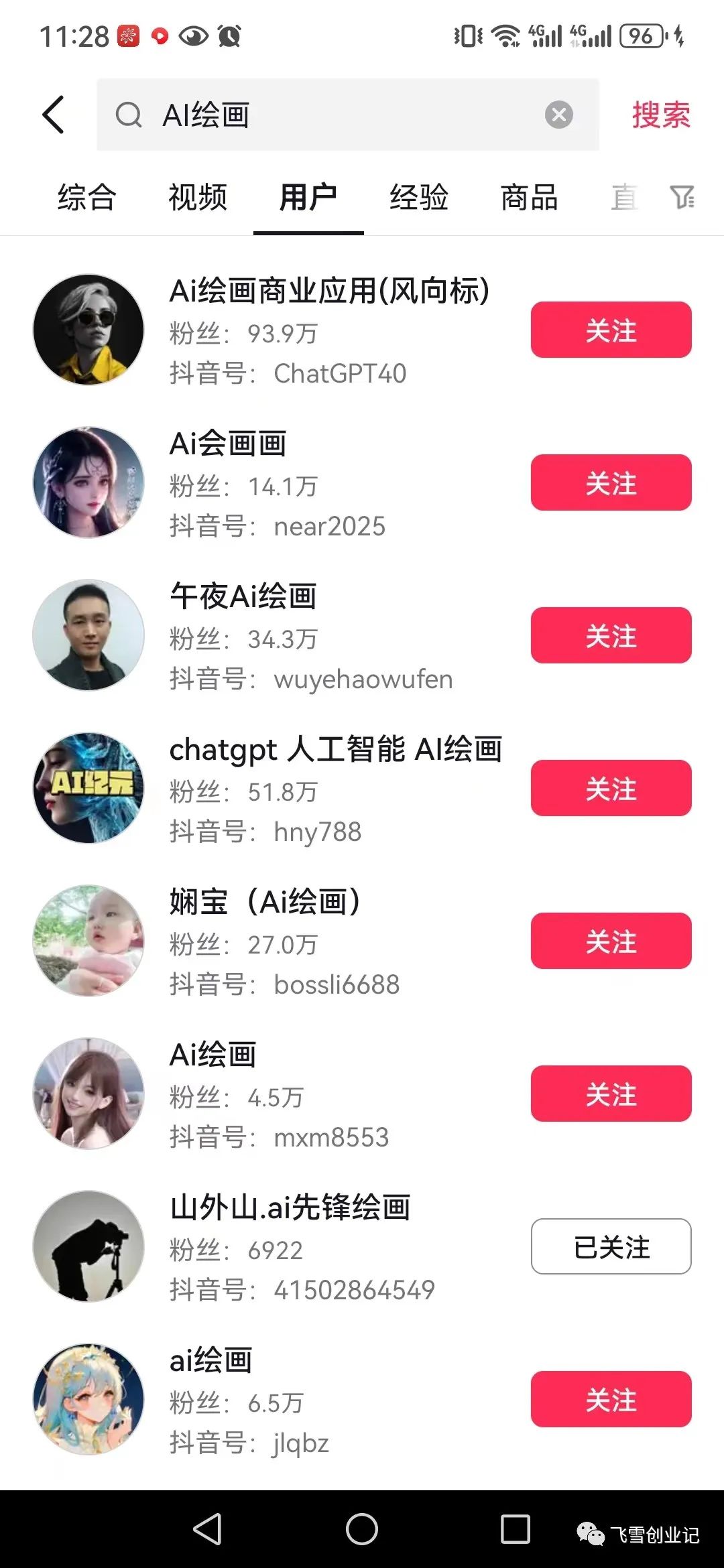This screenshot has height=1568, width=724.
Task: Switch to the 经验 tab
Action: click(419, 198)
